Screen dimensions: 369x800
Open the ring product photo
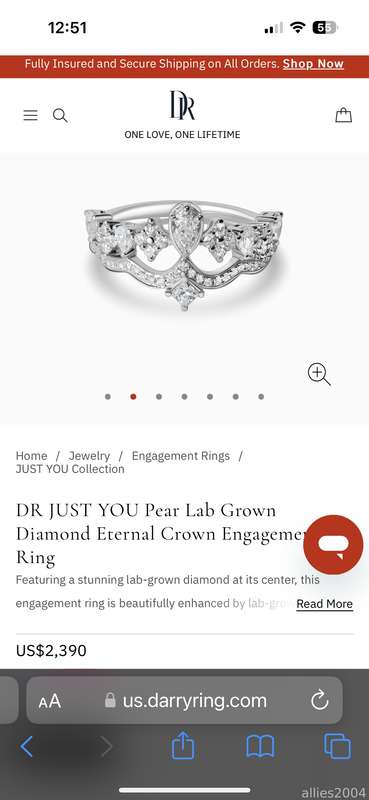(x=184, y=255)
